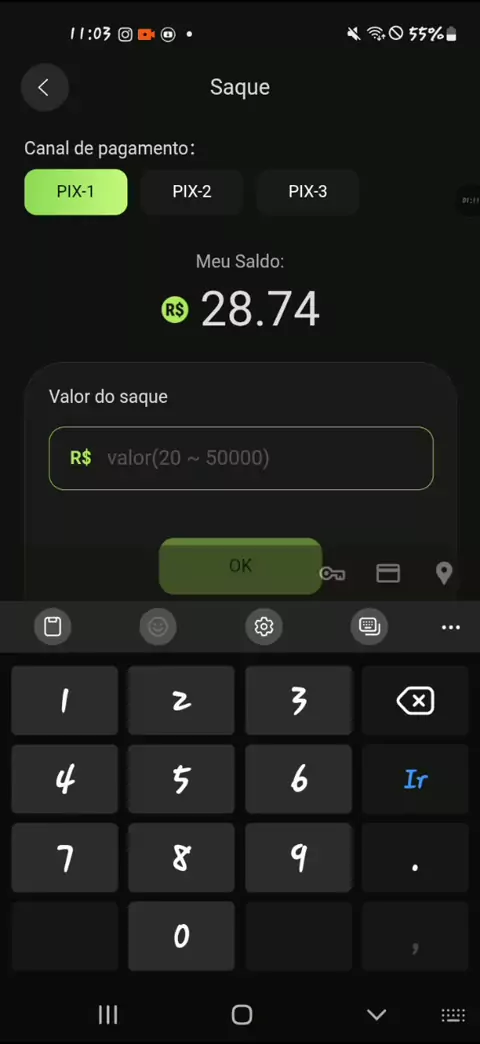Choose the PIX-3 payment channel

(x=308, y=192)
